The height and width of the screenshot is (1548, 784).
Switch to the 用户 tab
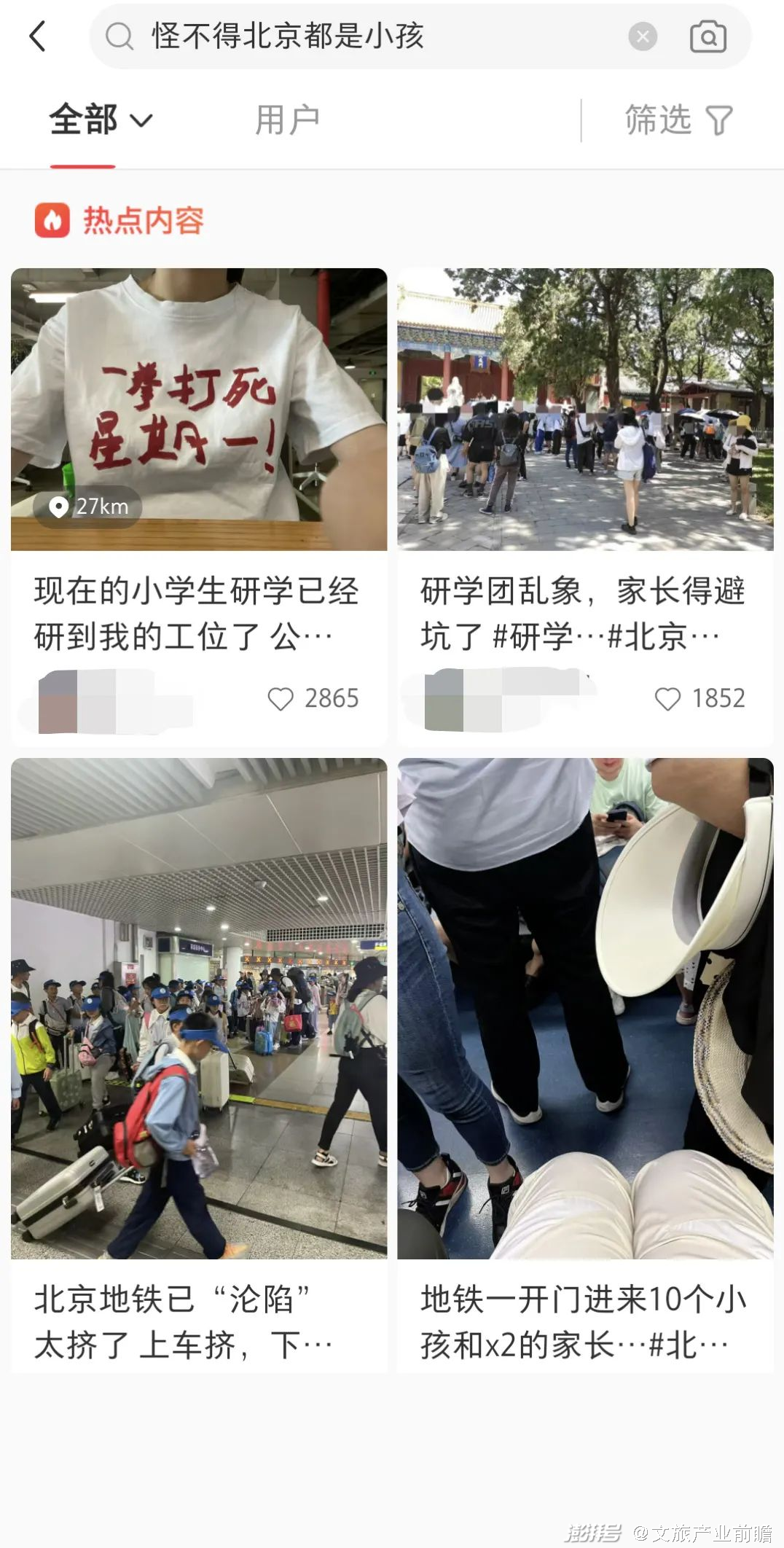tap(287, 120)
